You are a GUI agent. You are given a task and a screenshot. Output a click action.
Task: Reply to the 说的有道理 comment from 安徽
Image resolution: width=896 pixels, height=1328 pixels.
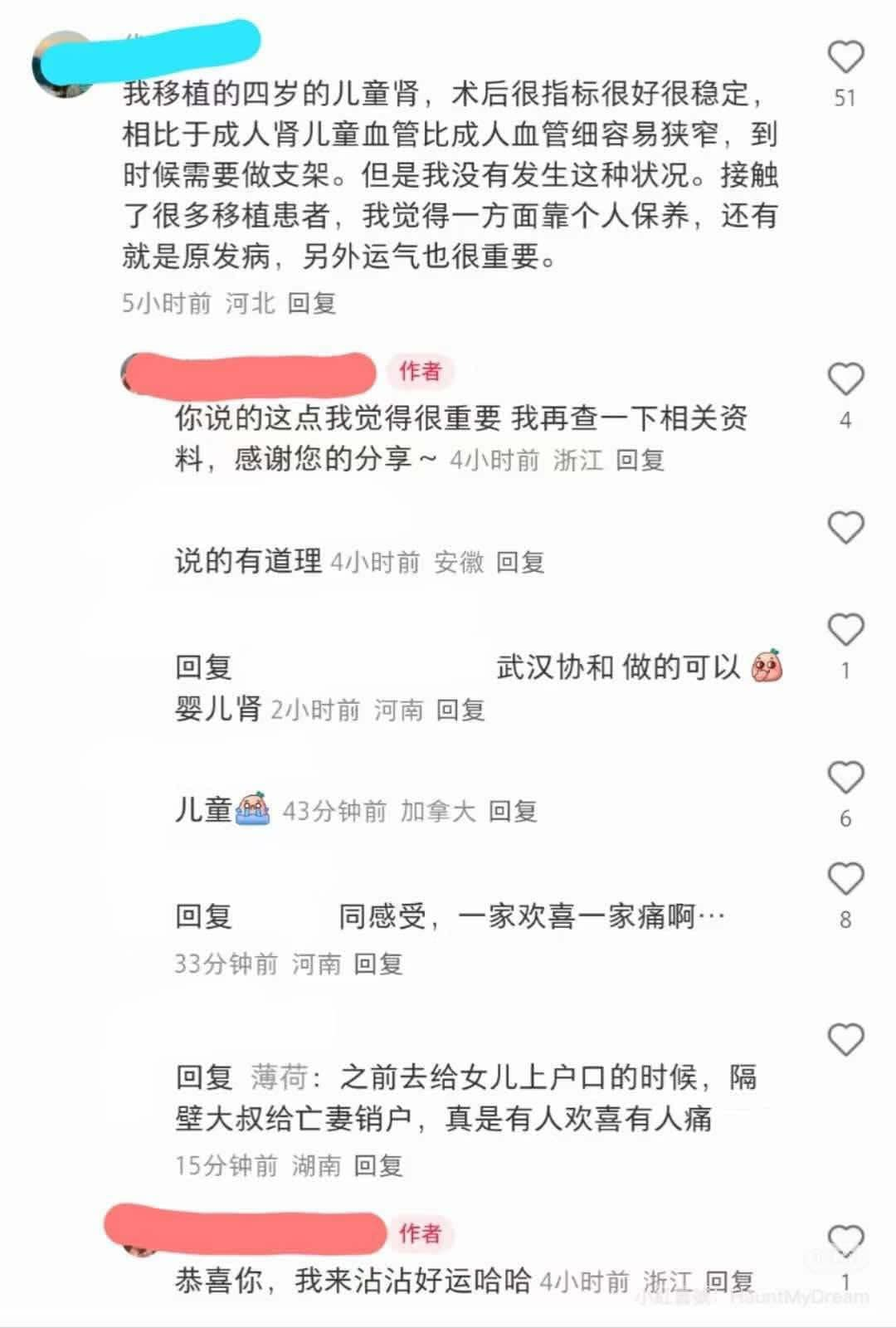point(520,563)
